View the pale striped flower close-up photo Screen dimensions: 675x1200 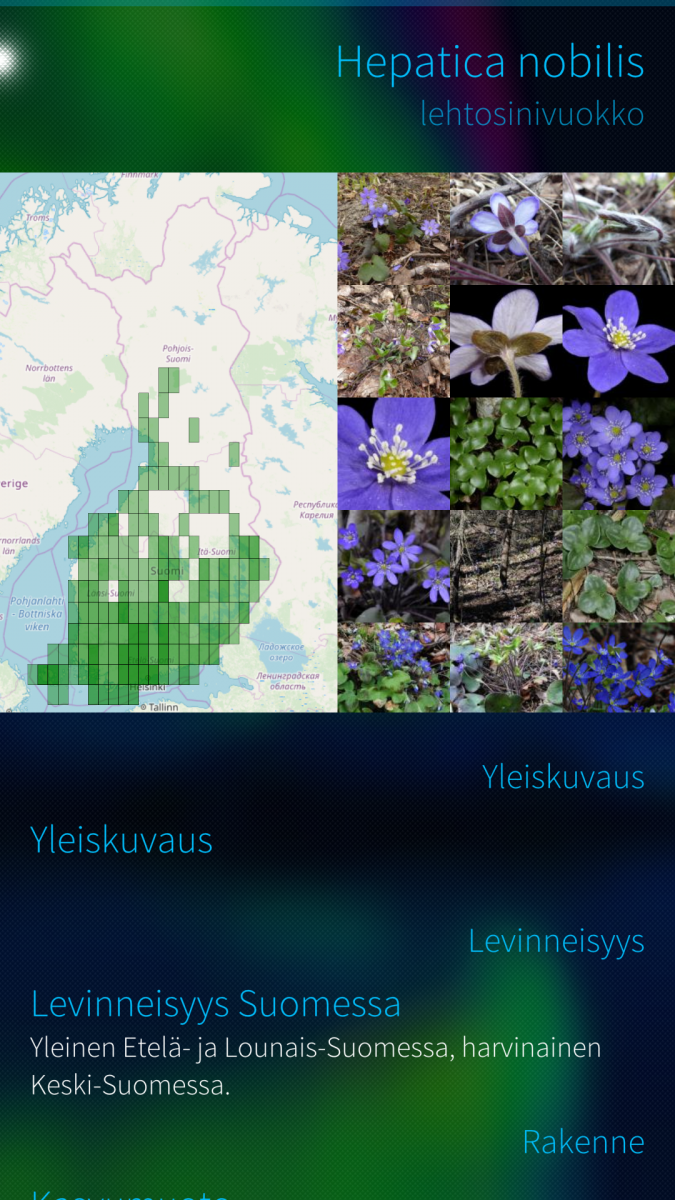pyautogui.click(x=506, y=229)
